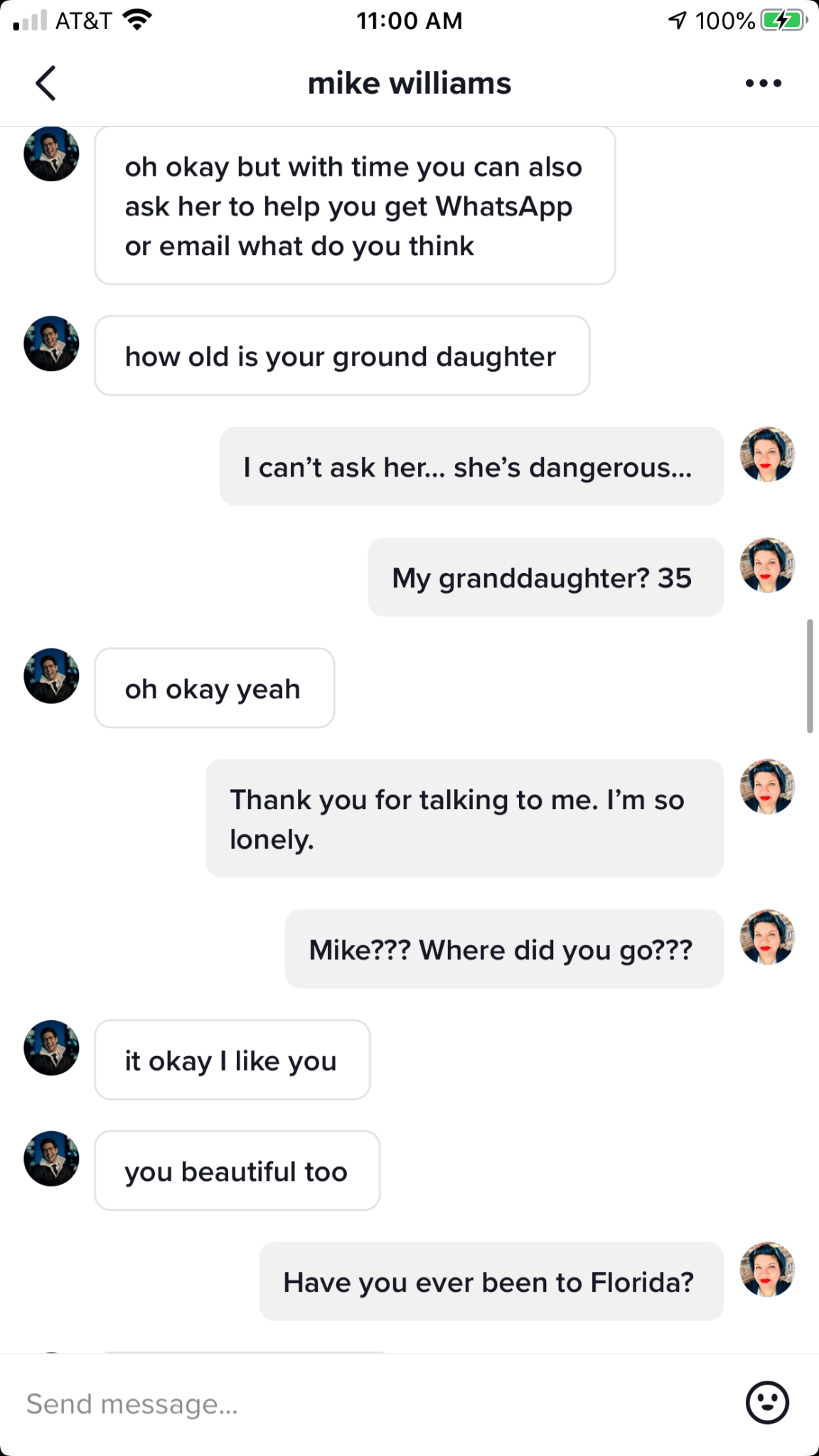Viewport: 819px width, 1456px height.
Task: Go back from mike williams chat
Action: click(46, 83)
